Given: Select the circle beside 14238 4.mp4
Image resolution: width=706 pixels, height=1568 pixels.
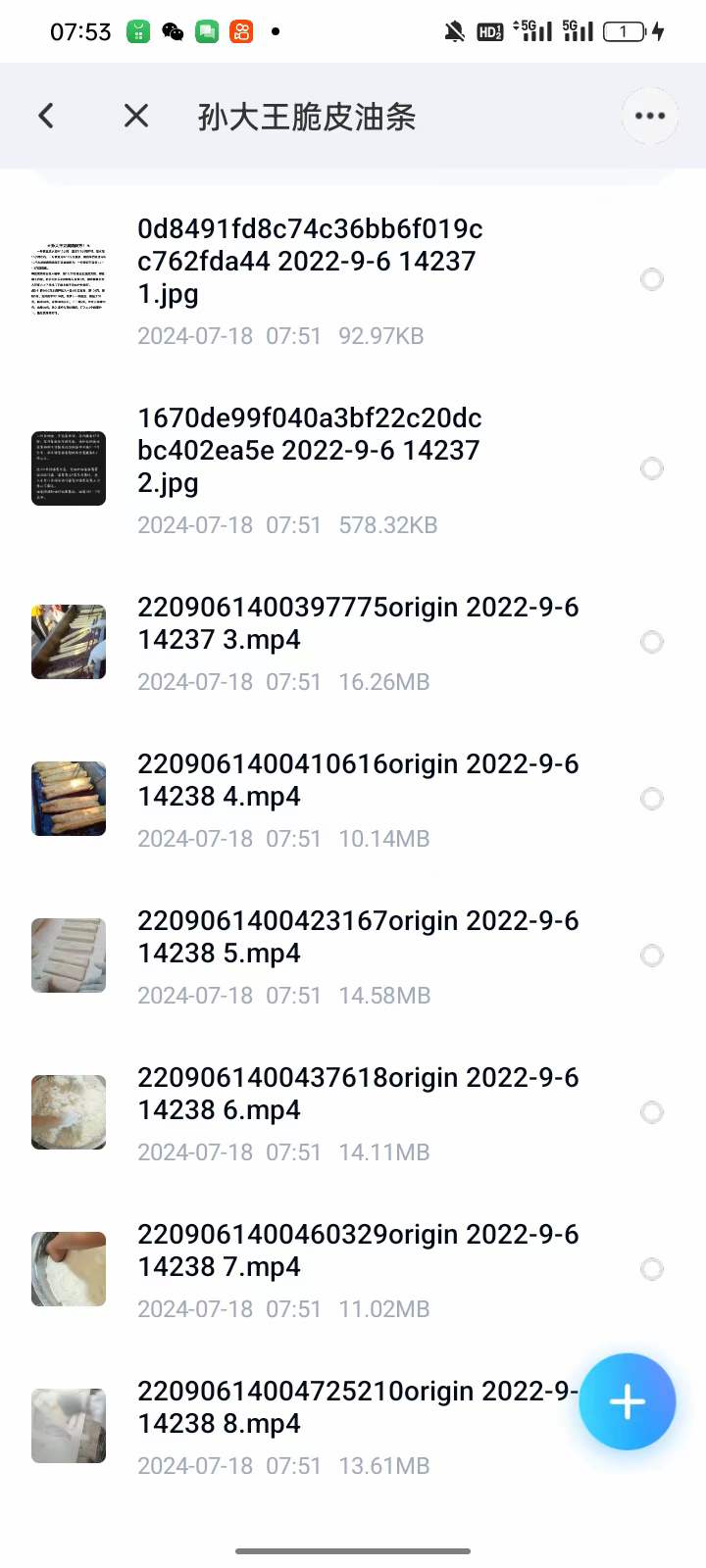Looking at the screenshot, I should (x=652, y=799).
